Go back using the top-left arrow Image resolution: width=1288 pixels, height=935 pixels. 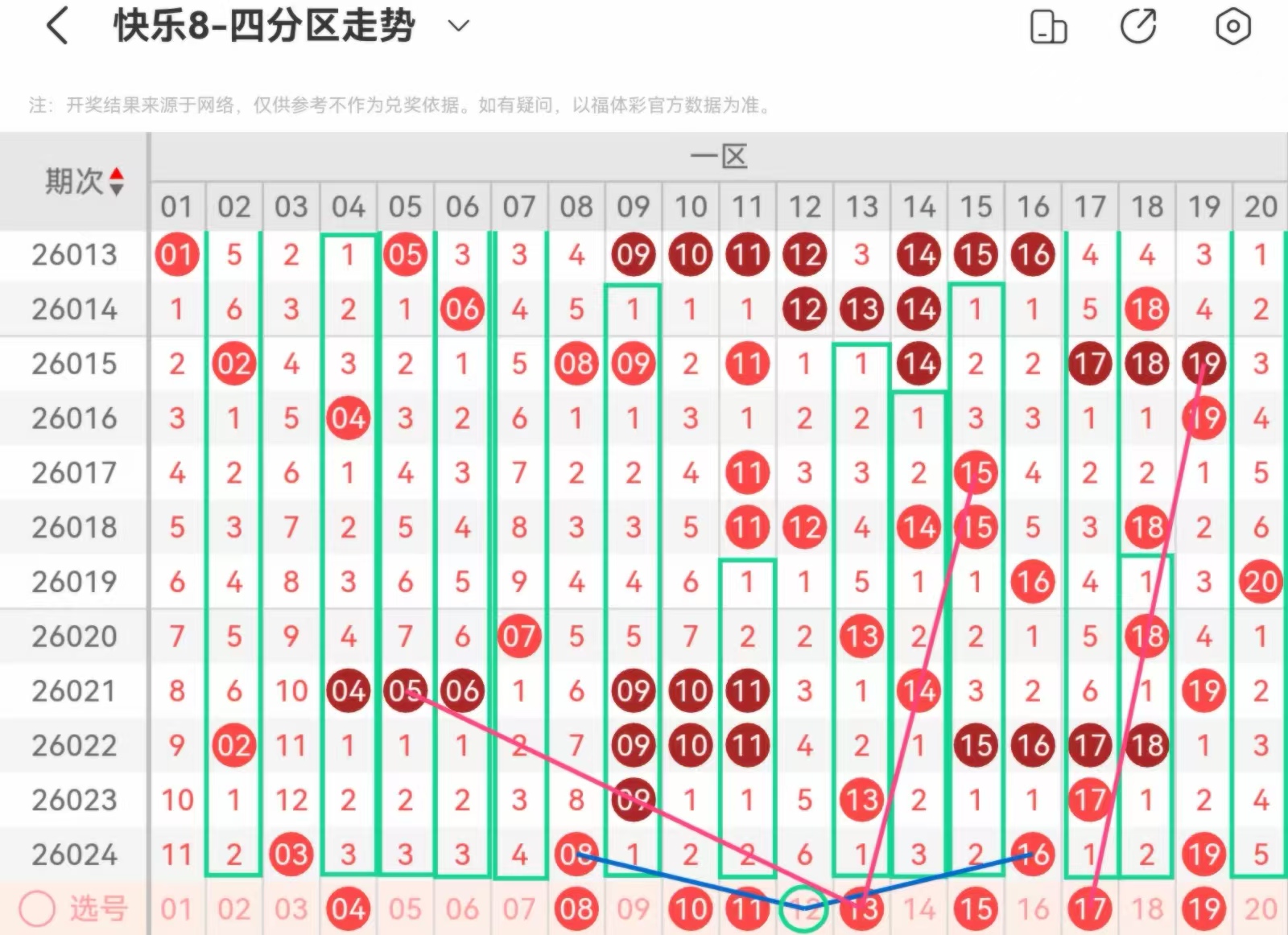(x=57, y=27)
